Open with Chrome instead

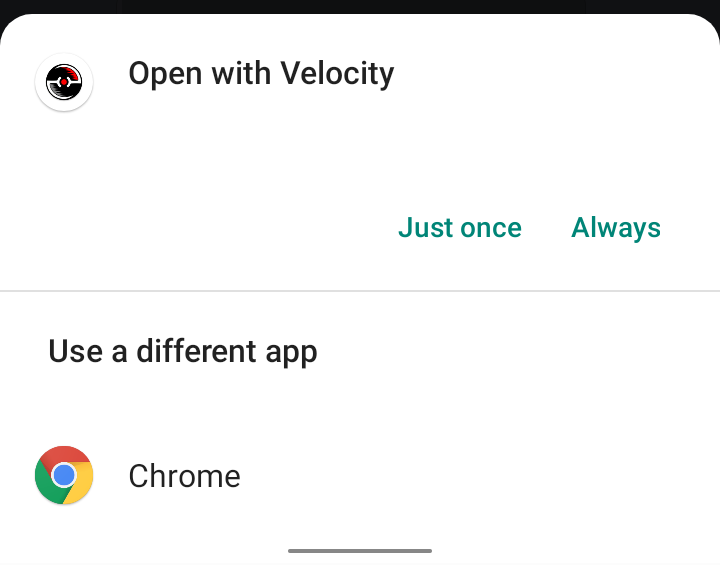click(184, 476)
